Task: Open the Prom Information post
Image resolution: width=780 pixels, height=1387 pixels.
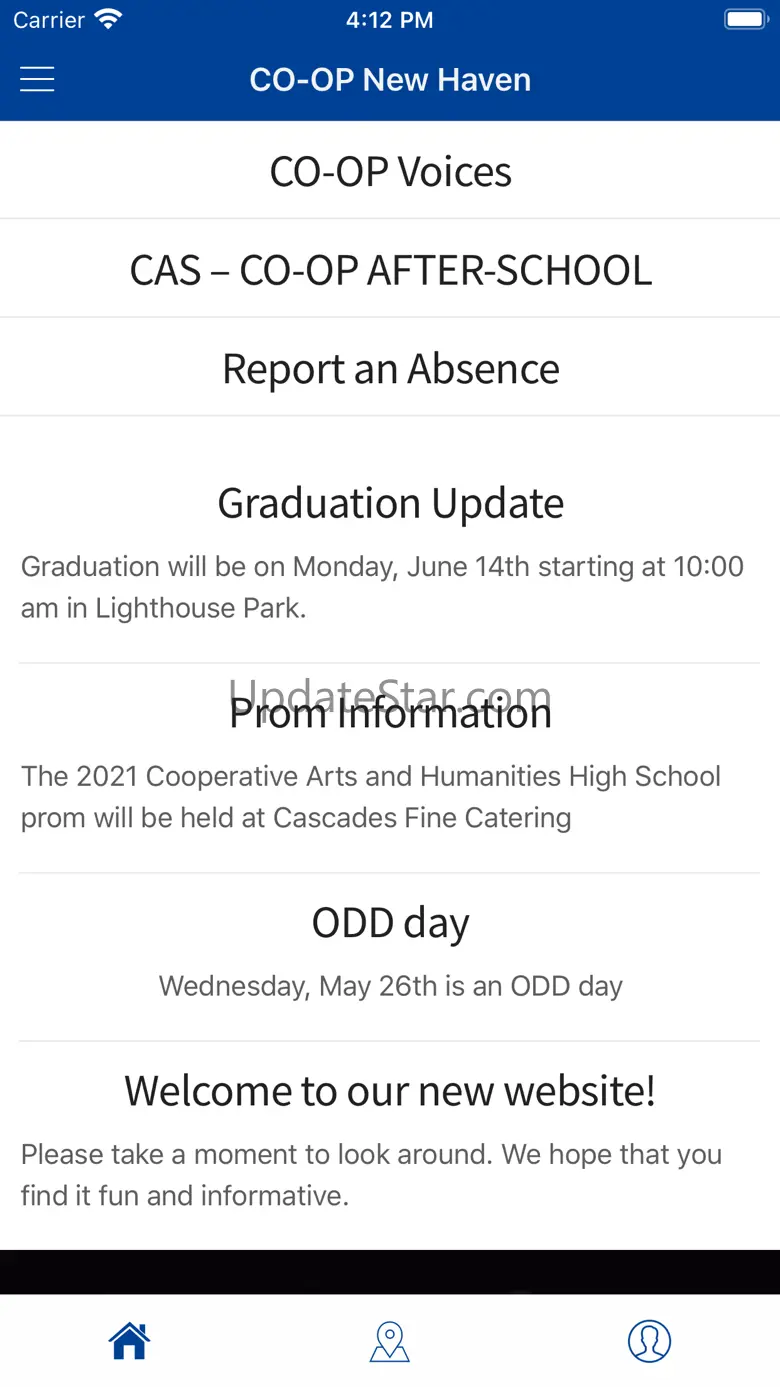Action: 390,714
